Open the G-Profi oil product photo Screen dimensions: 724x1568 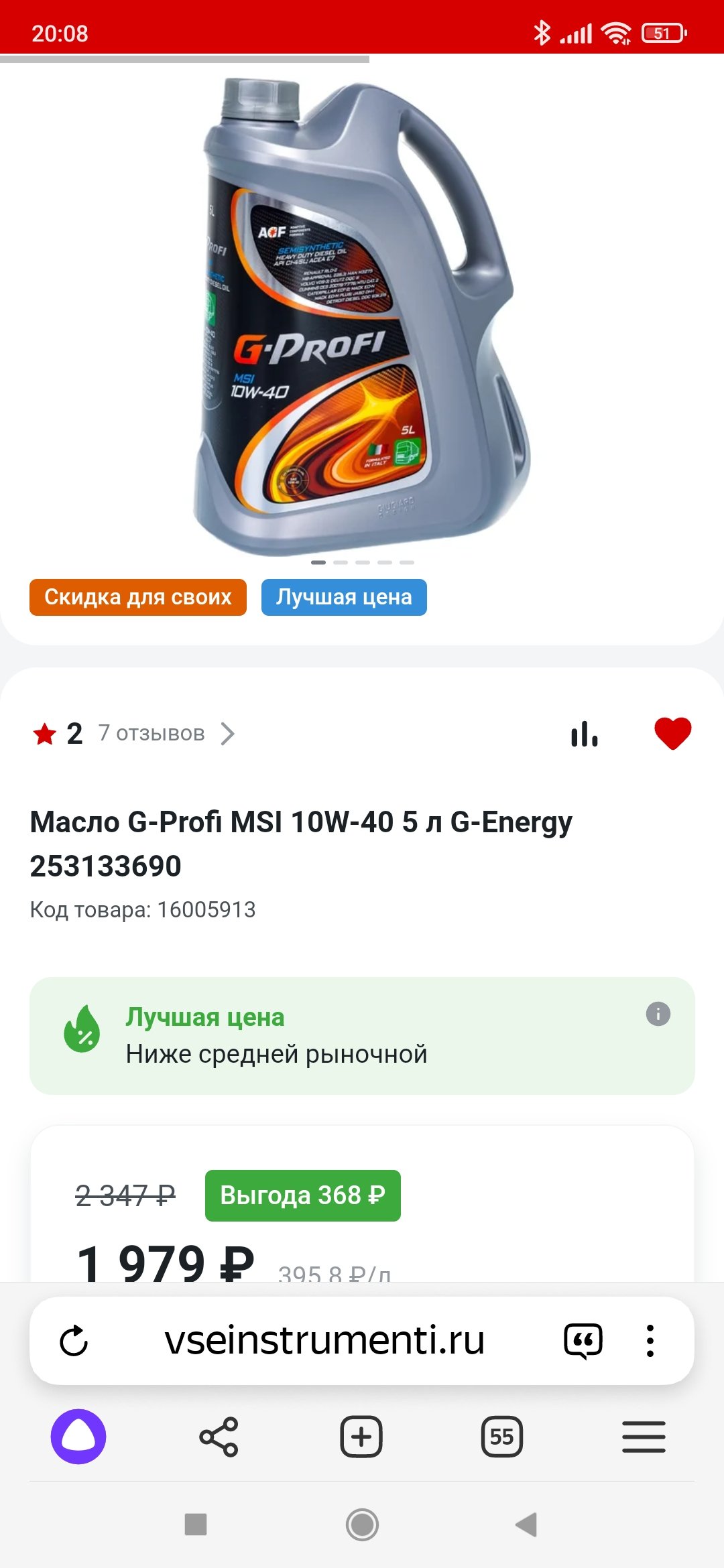pos(363,315)
